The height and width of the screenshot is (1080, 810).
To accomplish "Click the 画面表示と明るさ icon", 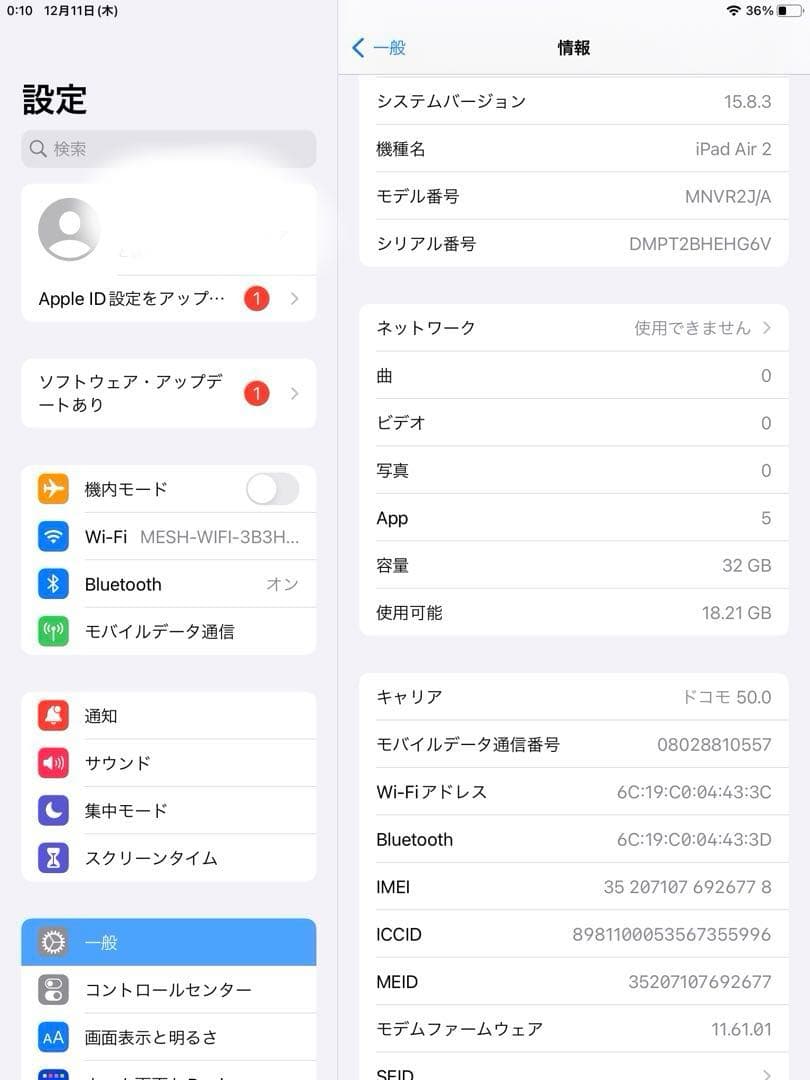I will pyautogui.click(x=51, y=1037).
